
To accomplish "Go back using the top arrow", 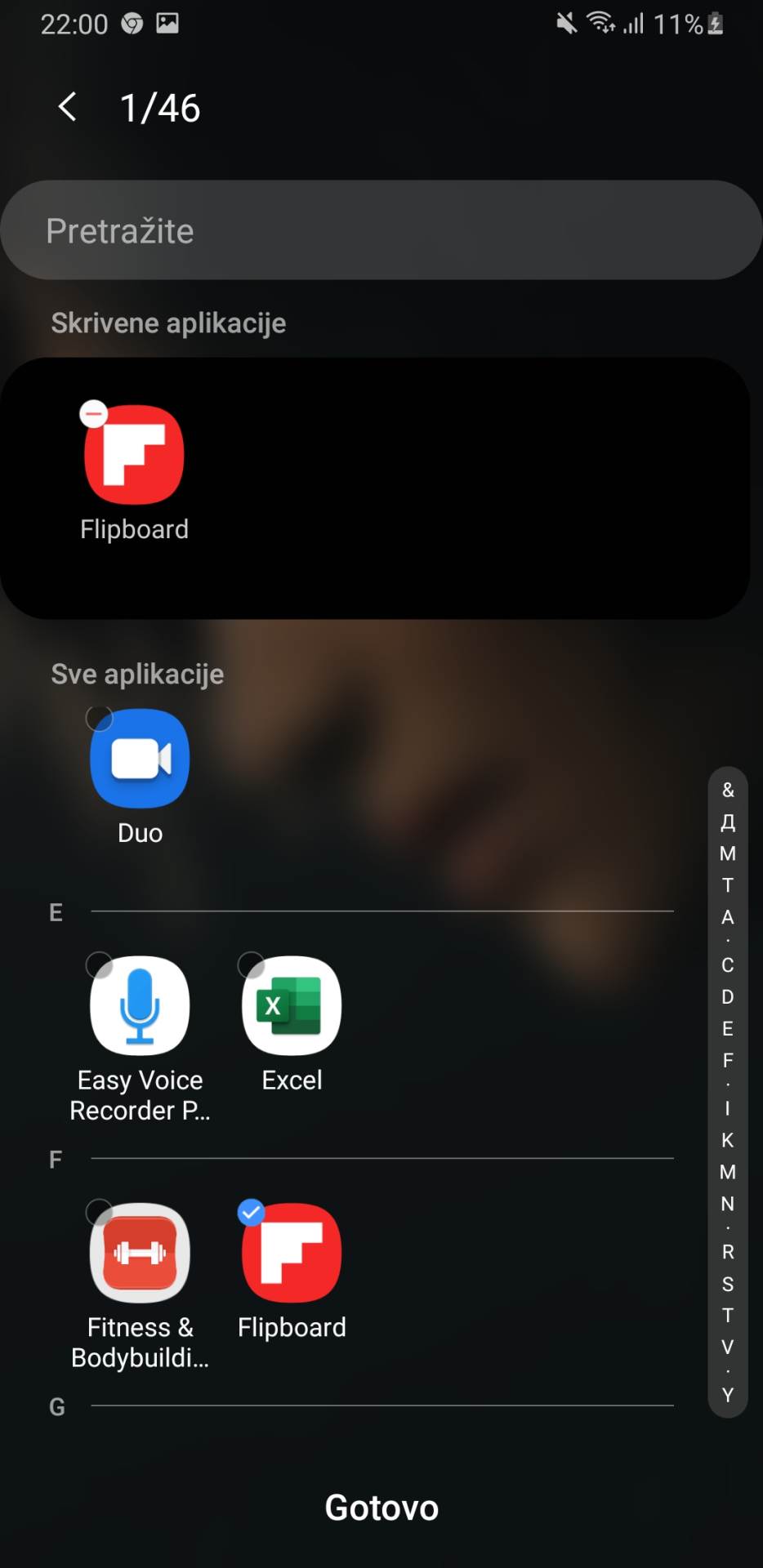I will tap(68, 107).
